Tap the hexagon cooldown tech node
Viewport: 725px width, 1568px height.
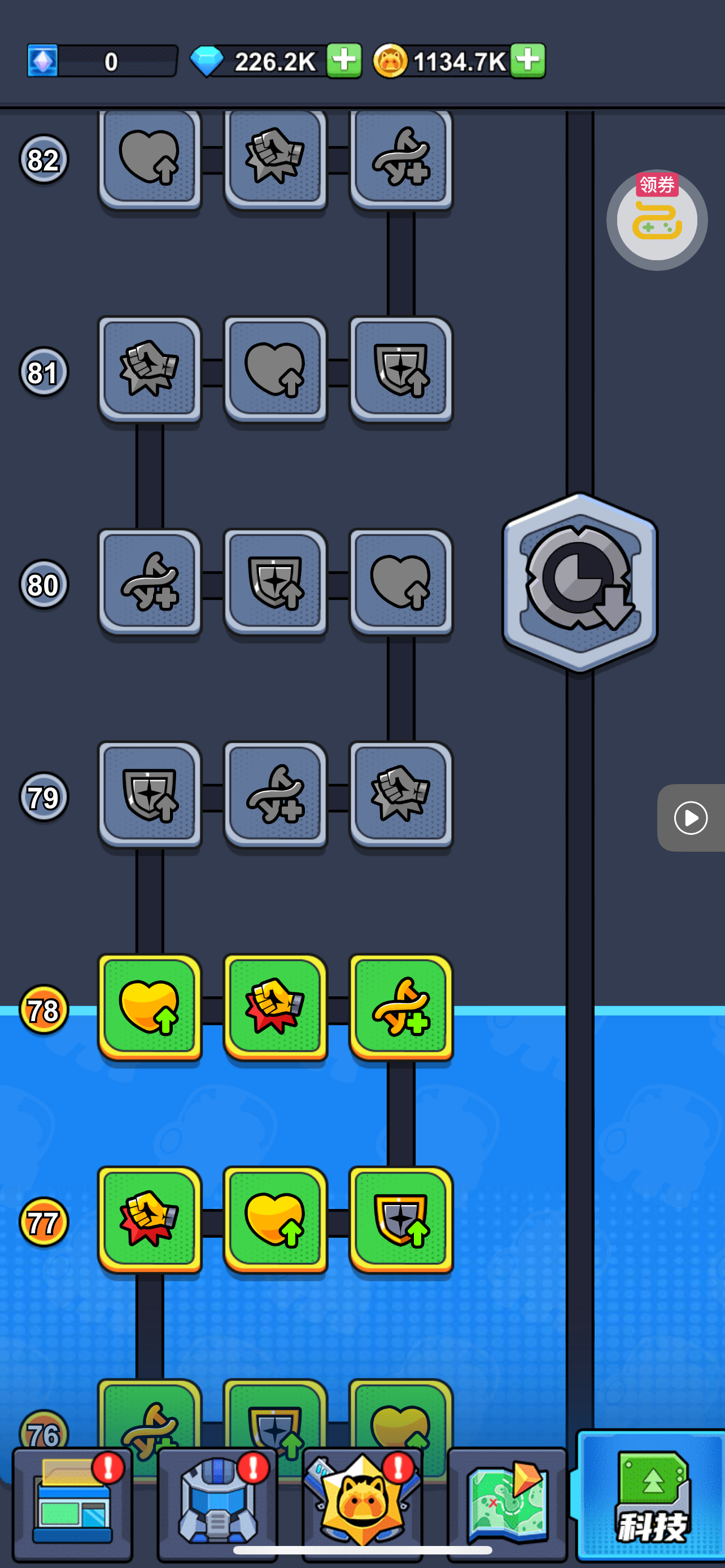[x=579, y=582]
